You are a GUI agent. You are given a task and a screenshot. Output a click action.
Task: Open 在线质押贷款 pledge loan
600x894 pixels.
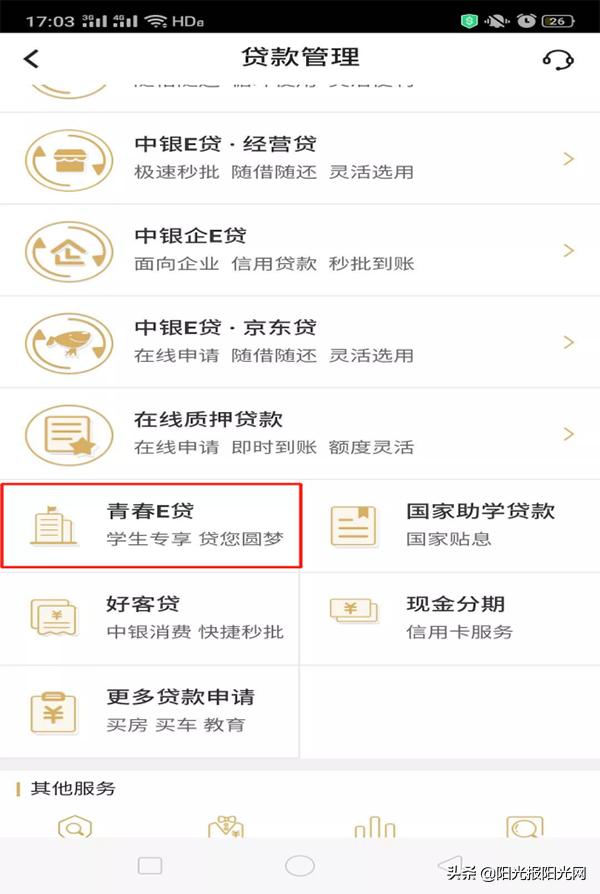pos(300,433)
